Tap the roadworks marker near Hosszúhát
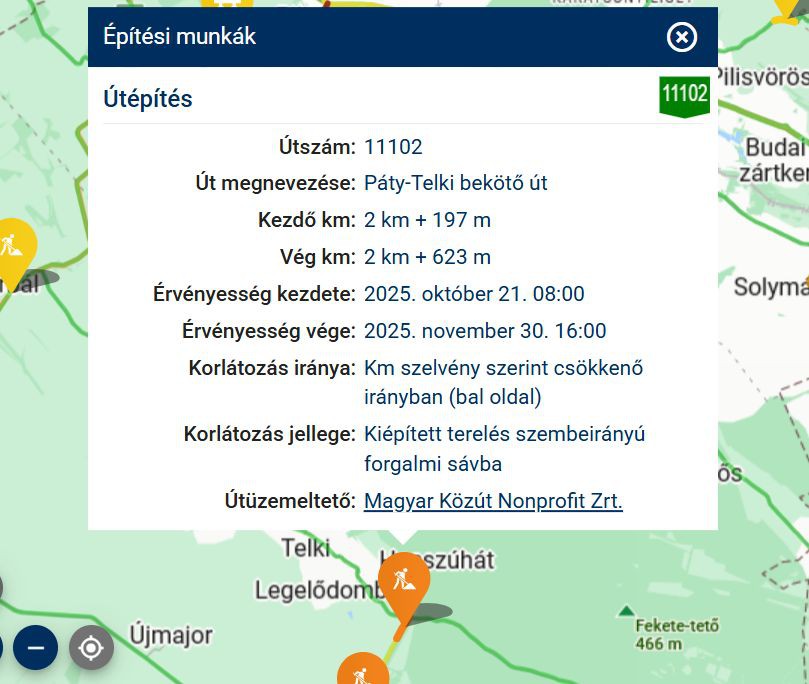This screenshot has height=684, width=809. (404, 582)
